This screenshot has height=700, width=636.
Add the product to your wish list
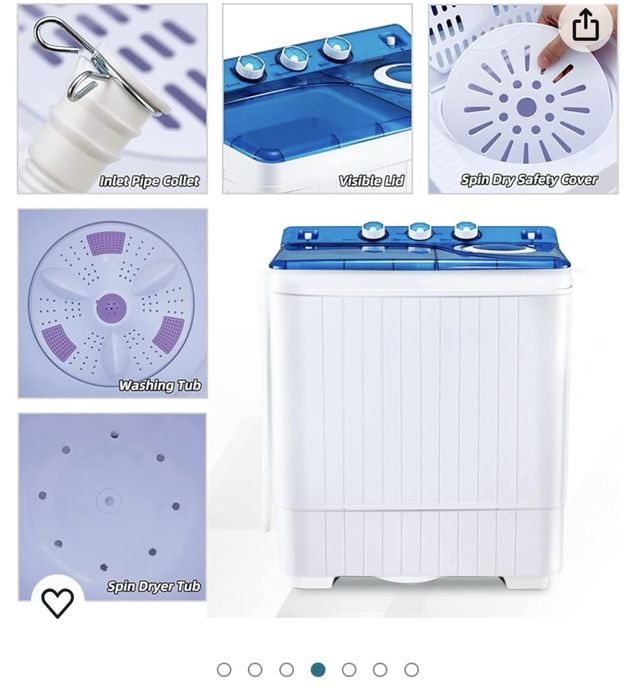point(57,603)
